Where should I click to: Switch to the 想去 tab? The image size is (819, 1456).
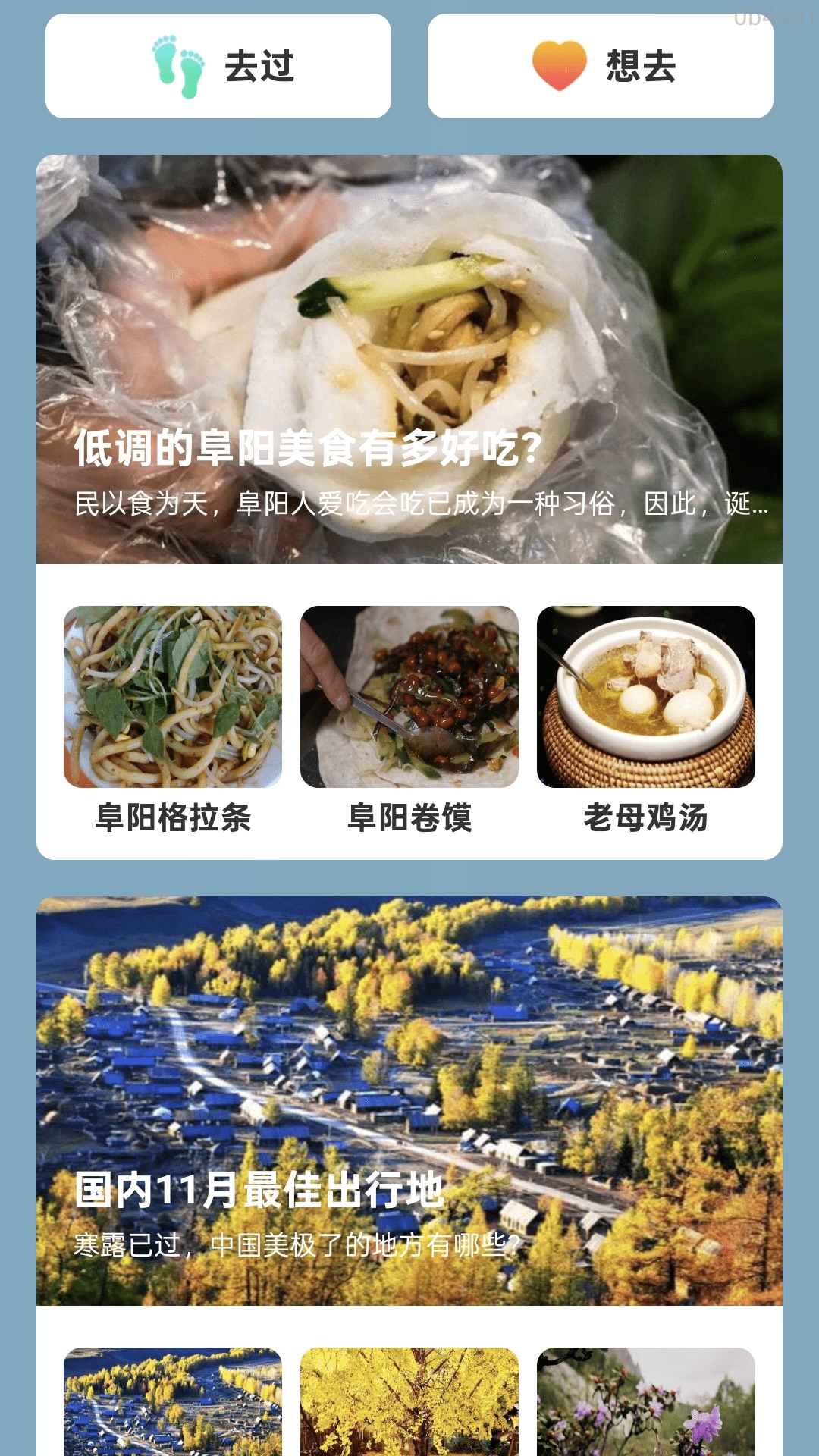pyautogui.click(x=603, y=68)
